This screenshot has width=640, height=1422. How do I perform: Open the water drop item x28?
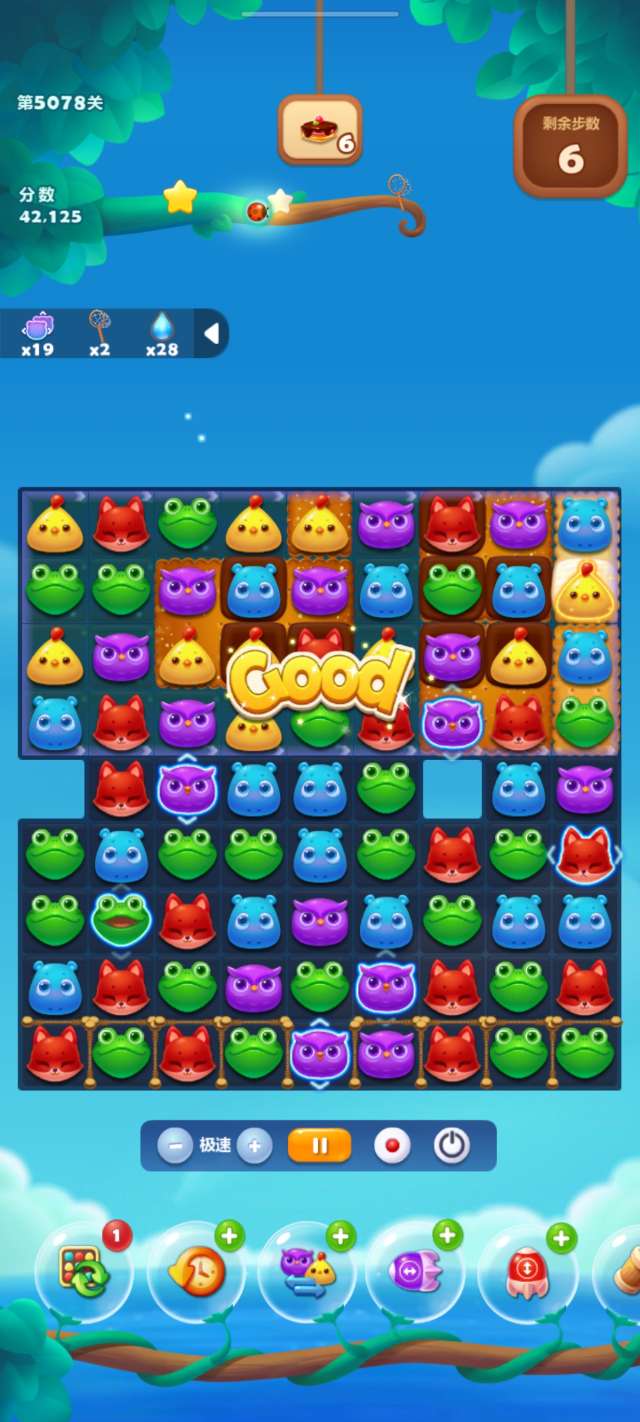(162, 333)
